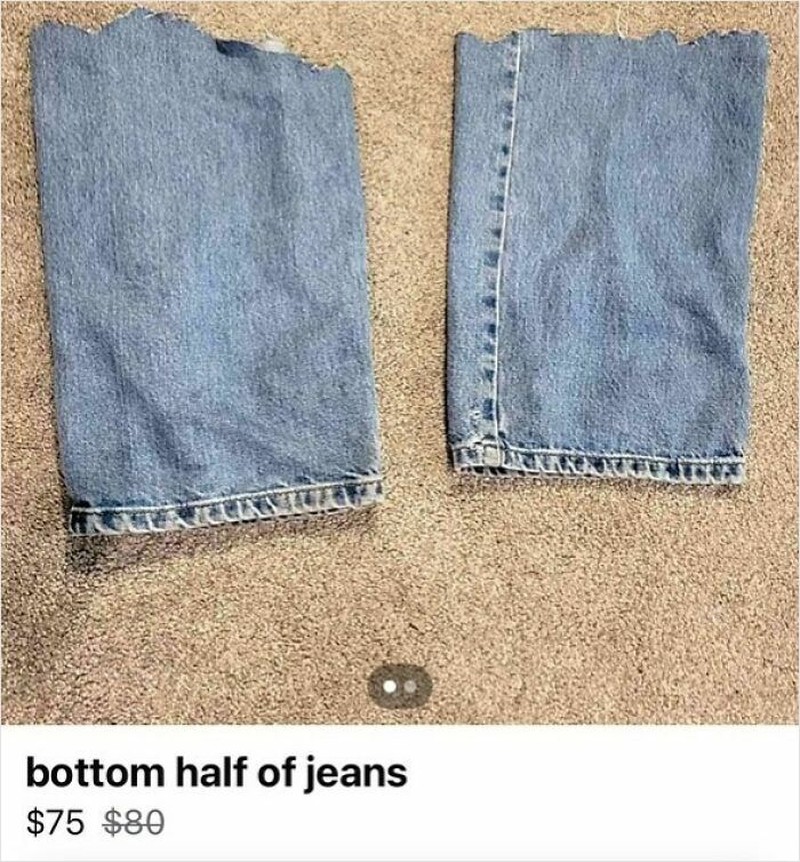800x862 pixels.
Task: Tap the second photo indicator dot
Action: click(x=410, y=687)
